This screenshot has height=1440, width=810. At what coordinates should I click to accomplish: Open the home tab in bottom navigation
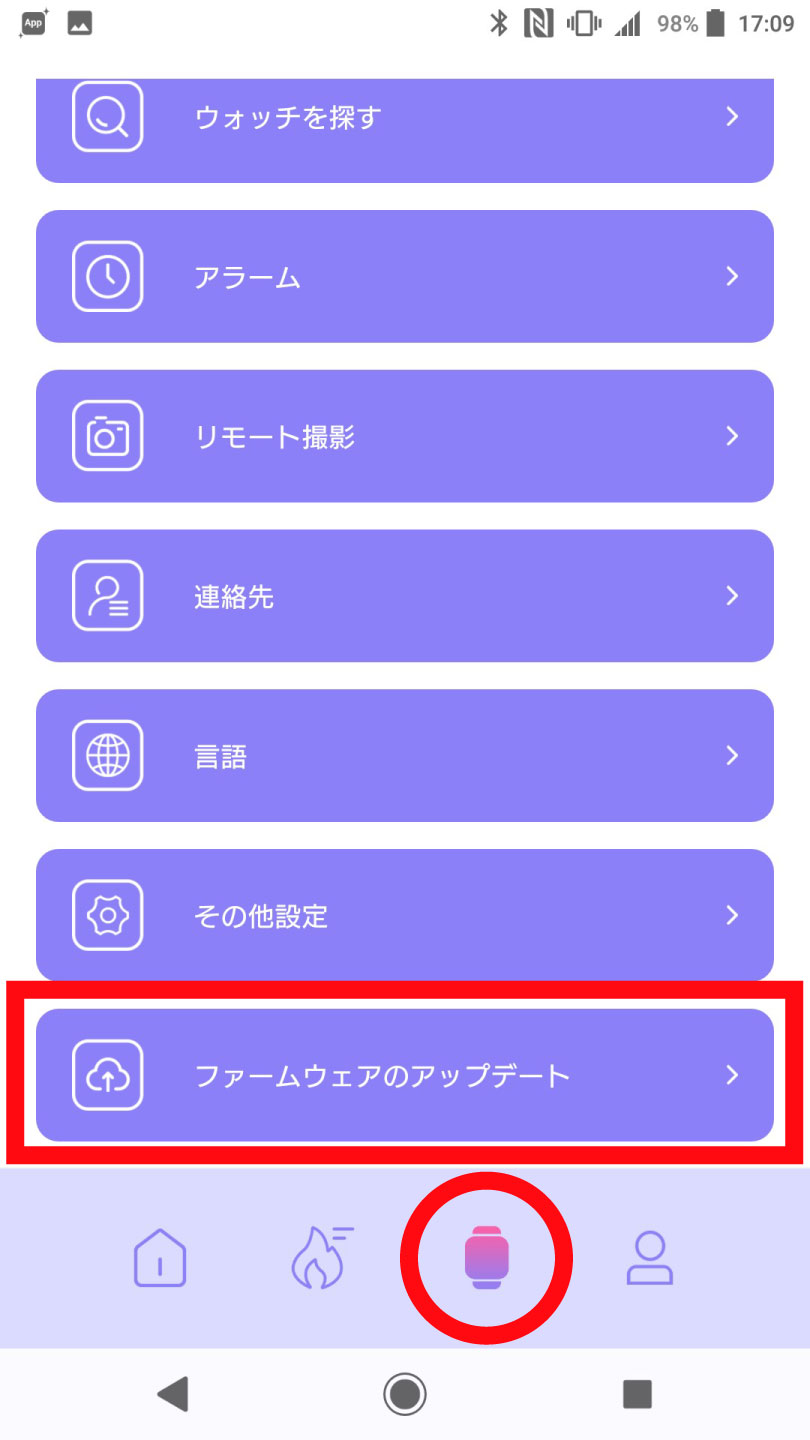pos(160,1257)
